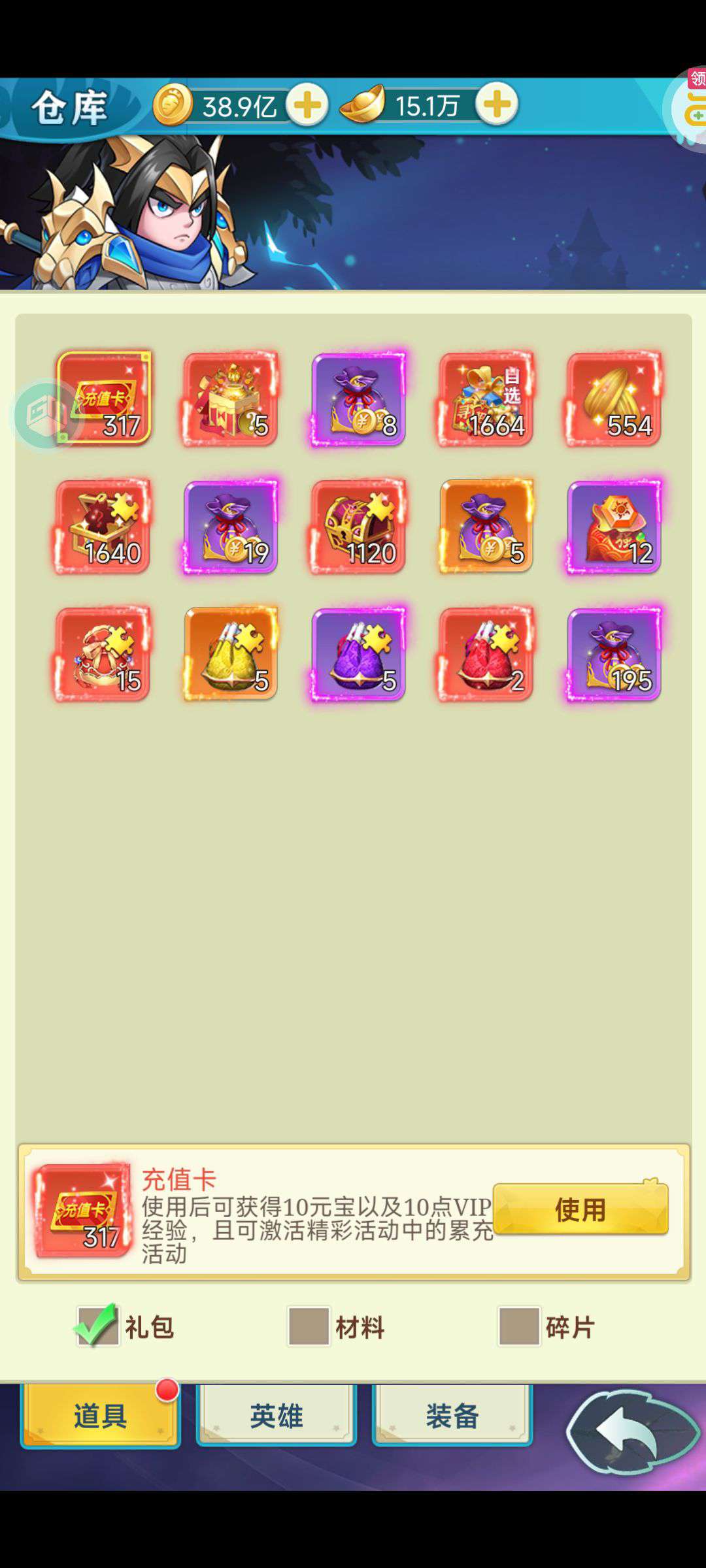Select the 充值卡 item with count 317
Image resolution: width=706 pixels, height=1568 pixels.
click(x=103, y=398)
